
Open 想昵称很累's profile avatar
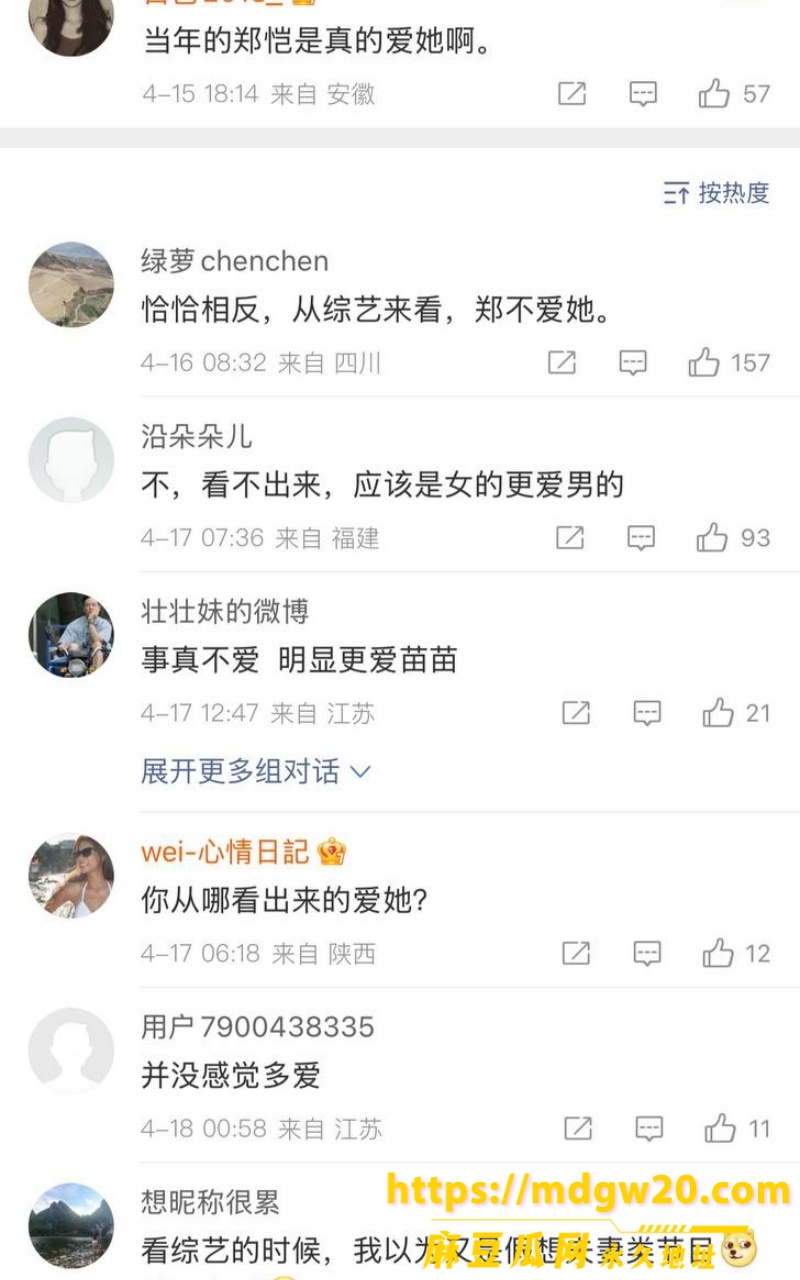71,1226
